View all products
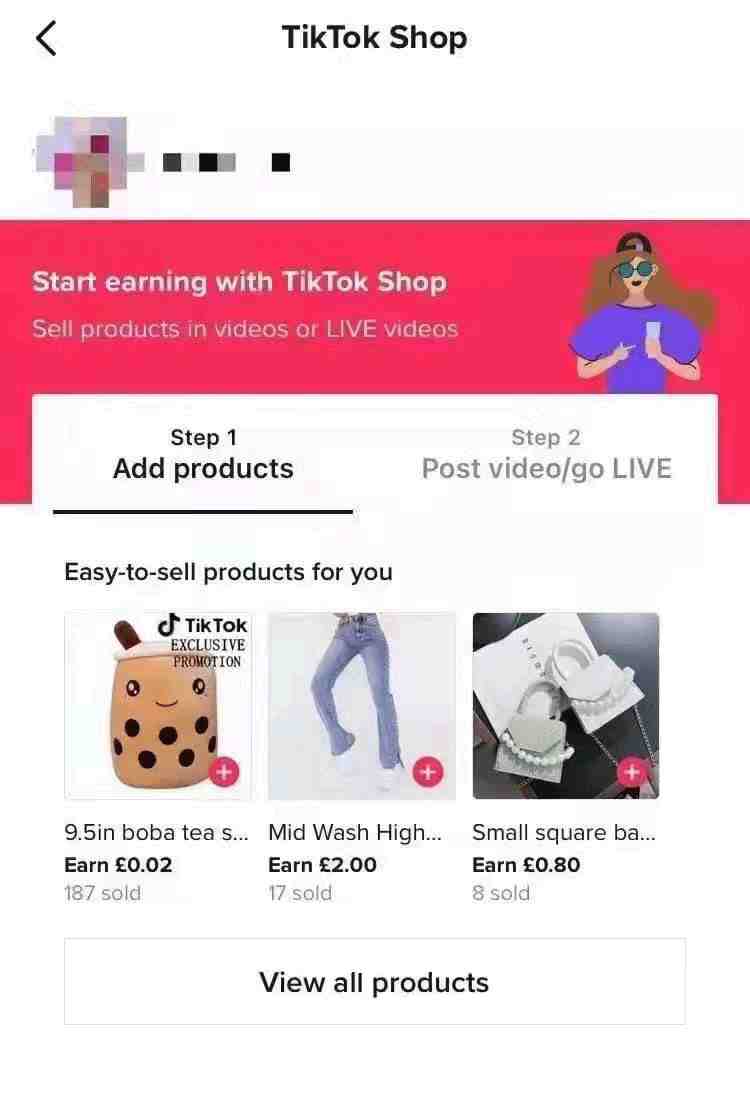The height and width of the screenshot is (1103, 750). tap(374, 981)
